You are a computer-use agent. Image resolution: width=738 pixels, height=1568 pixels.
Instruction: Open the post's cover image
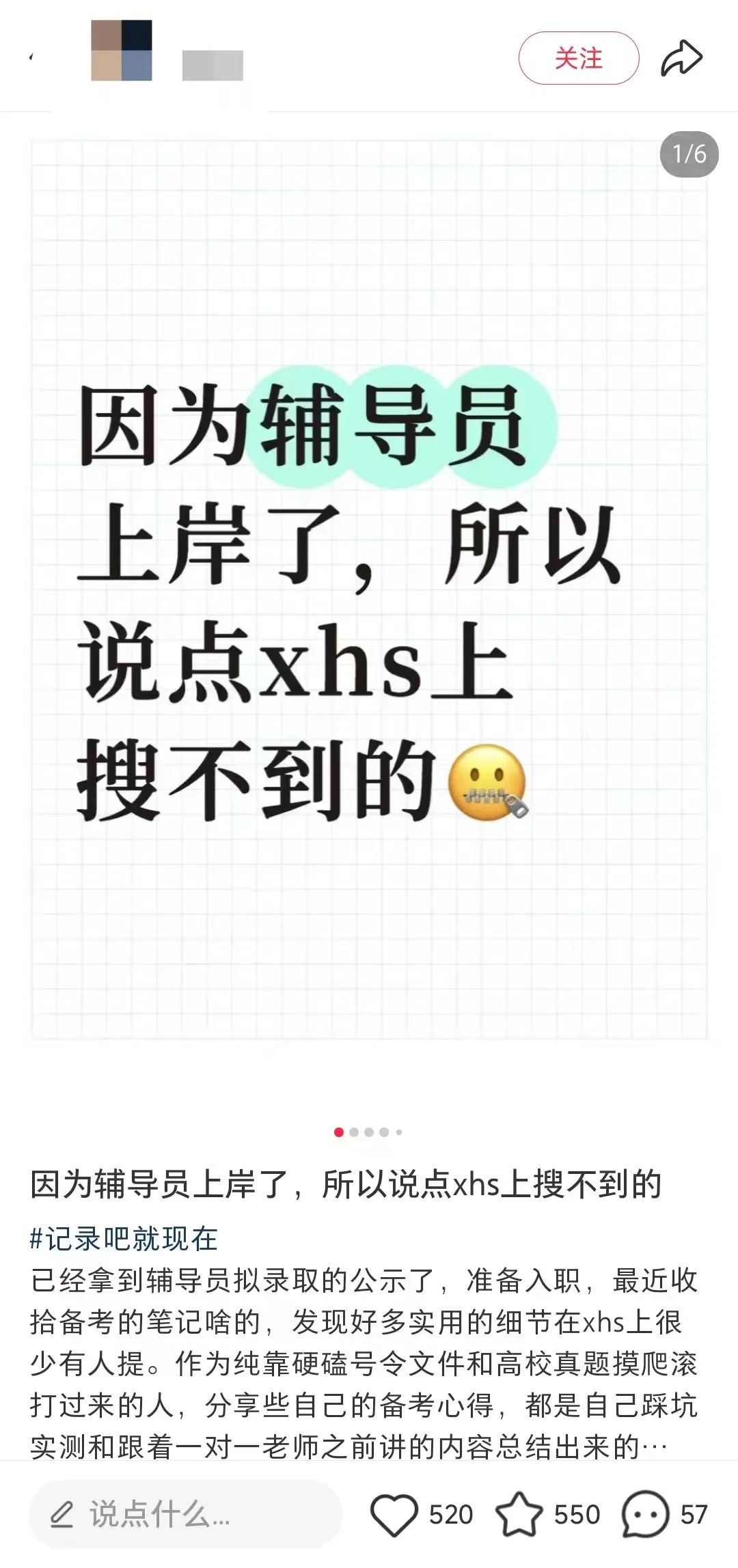(369, 590)
